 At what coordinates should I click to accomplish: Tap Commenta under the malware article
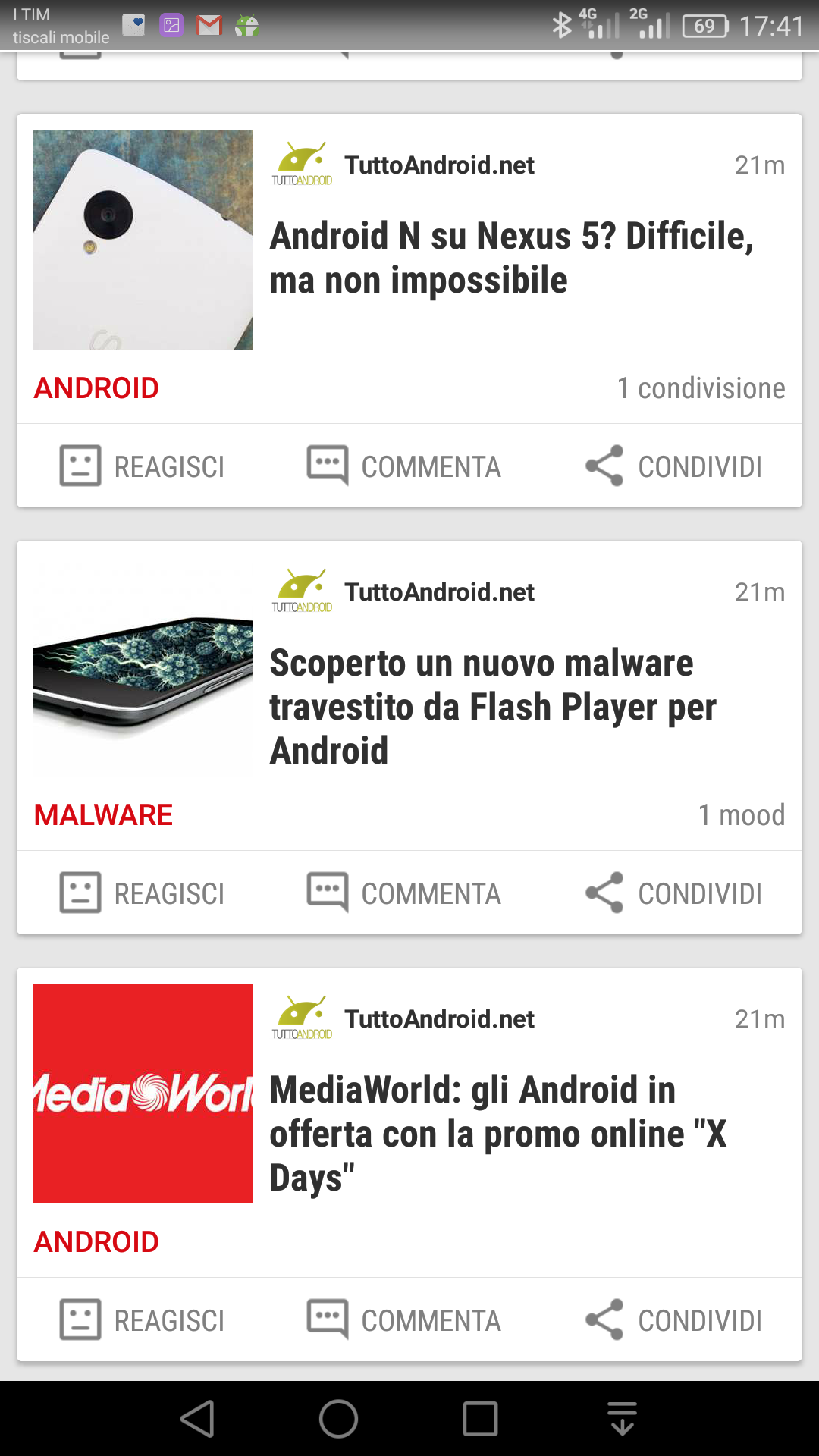click(403, 893)
